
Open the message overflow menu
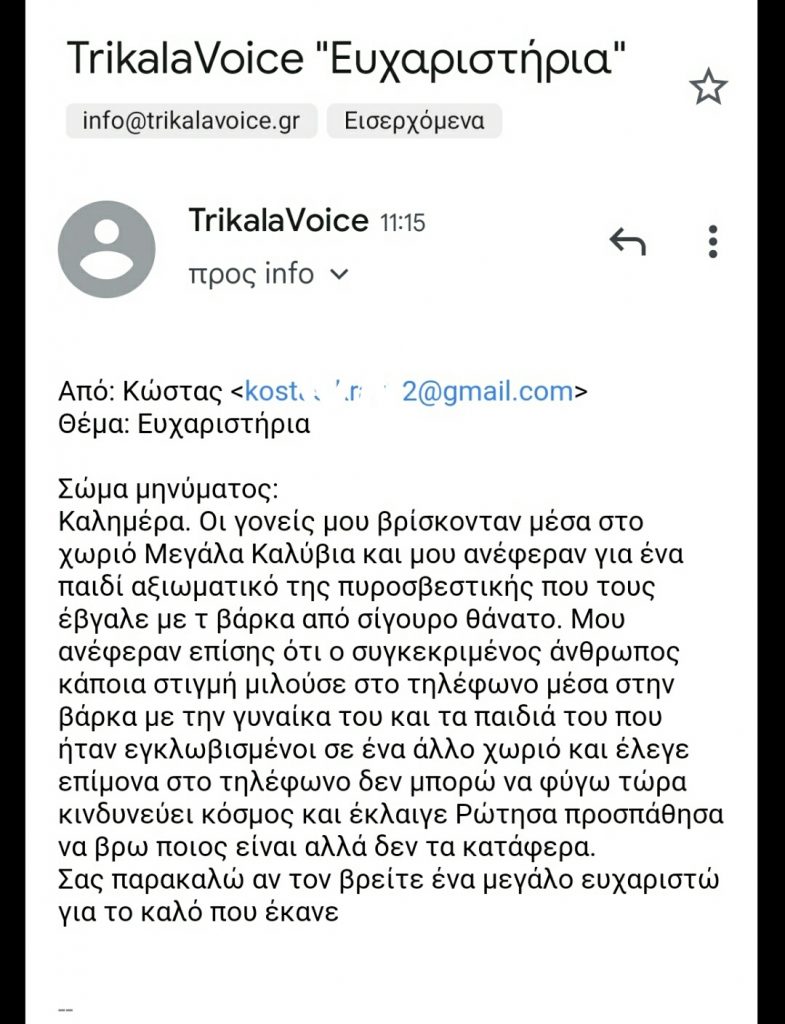pos(712,241)
